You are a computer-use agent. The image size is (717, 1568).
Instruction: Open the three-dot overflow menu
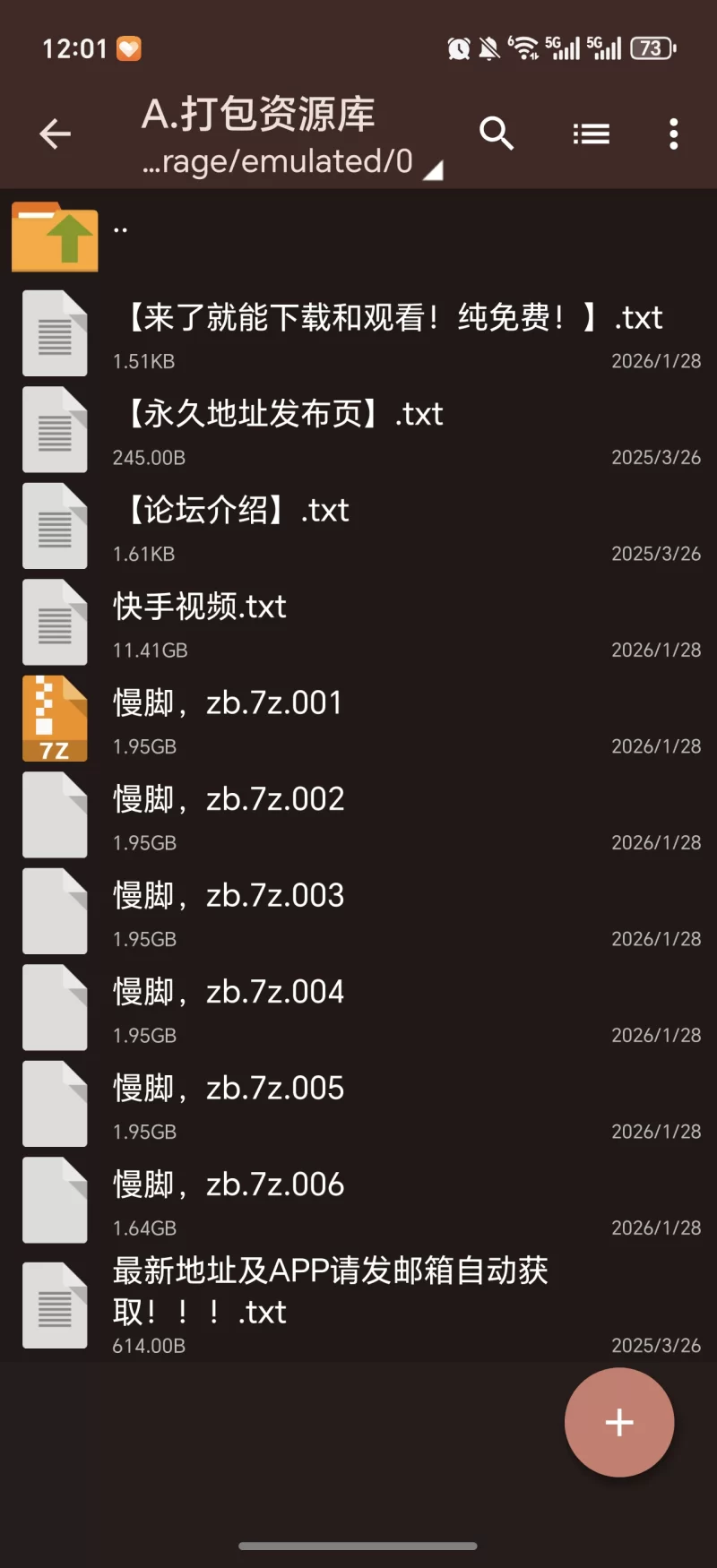click(x=674, y=134)
